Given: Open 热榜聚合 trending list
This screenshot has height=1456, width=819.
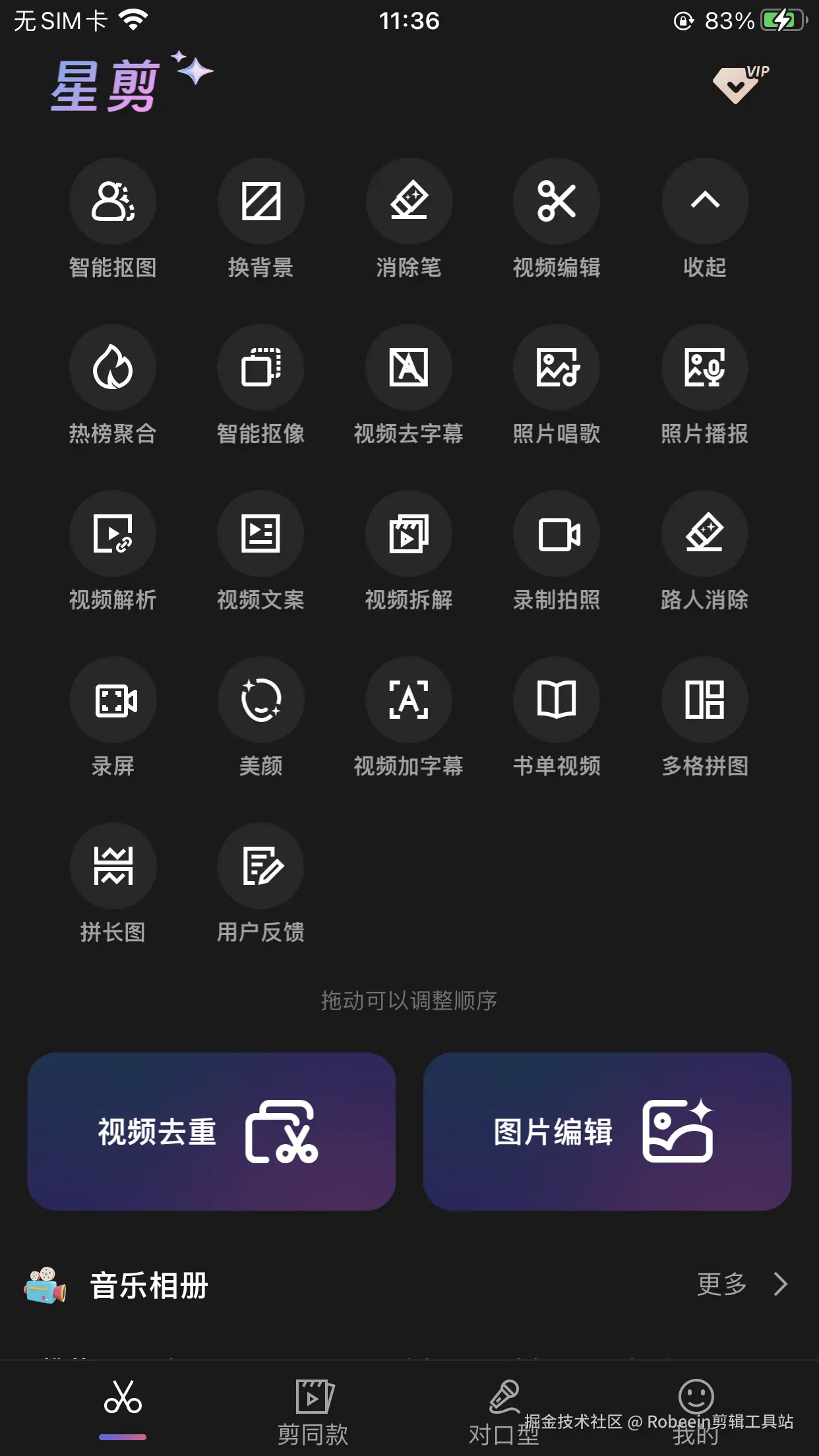Looking at the screenshot, I should click(113, 367).
